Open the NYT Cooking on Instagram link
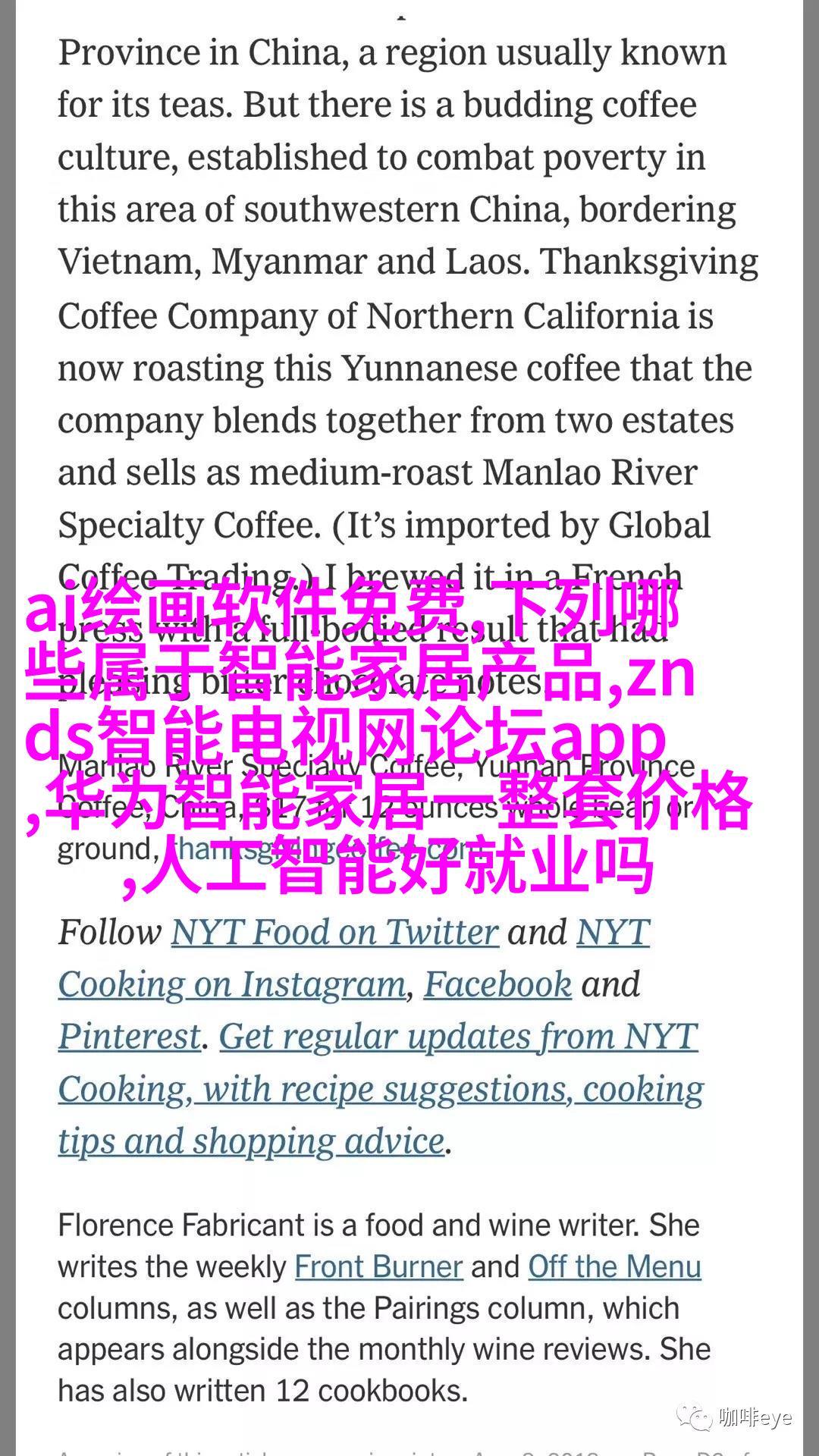This screenshot has height=1456, width=819. [x=232, y=984]
